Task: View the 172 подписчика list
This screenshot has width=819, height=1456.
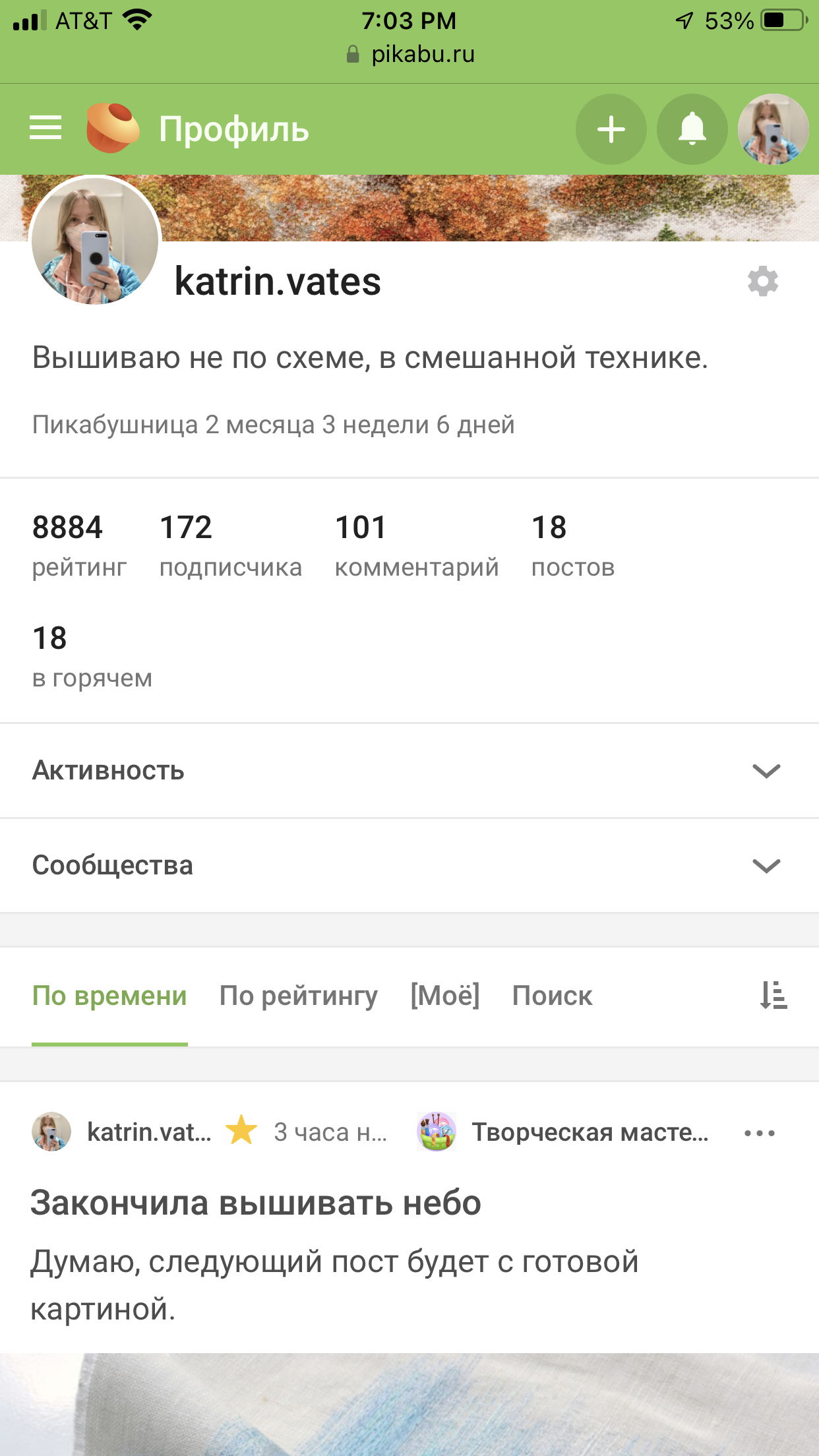Action: 230,546
